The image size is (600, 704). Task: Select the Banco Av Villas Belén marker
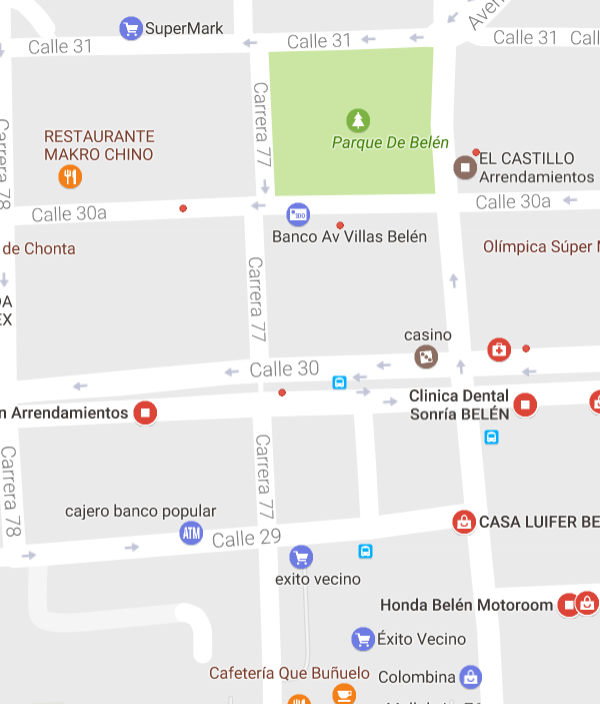[x=298, y=214]
